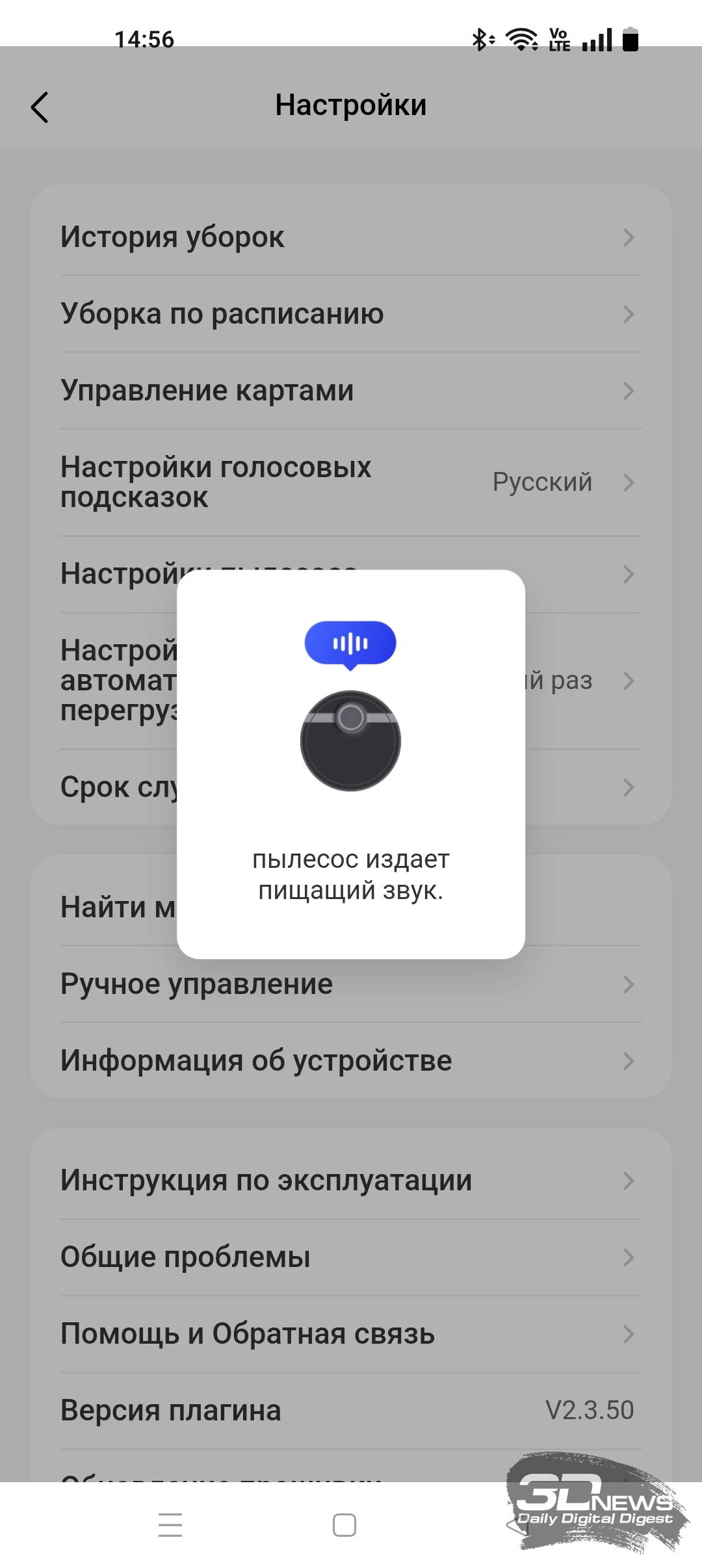Open История уборок

click(351, 237)
